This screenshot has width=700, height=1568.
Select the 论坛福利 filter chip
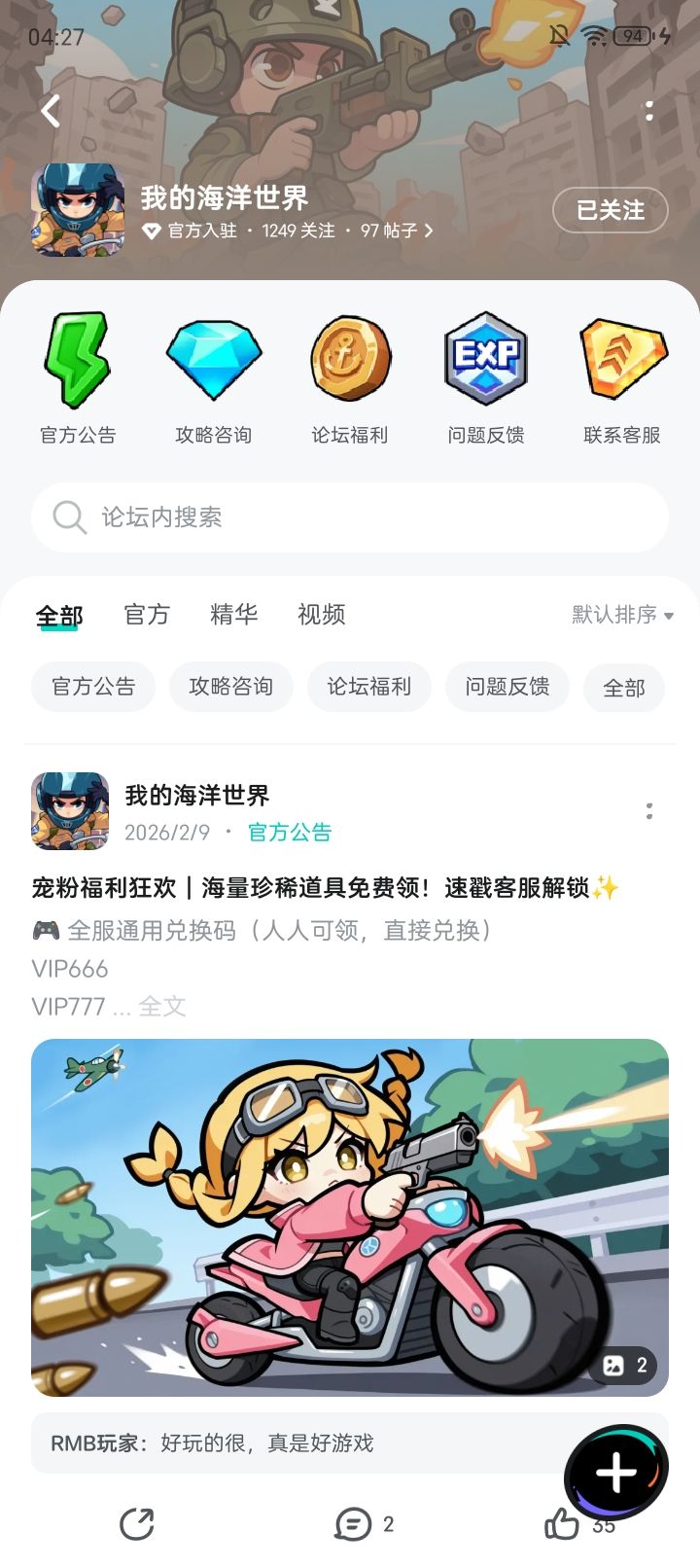pos(368,687)
